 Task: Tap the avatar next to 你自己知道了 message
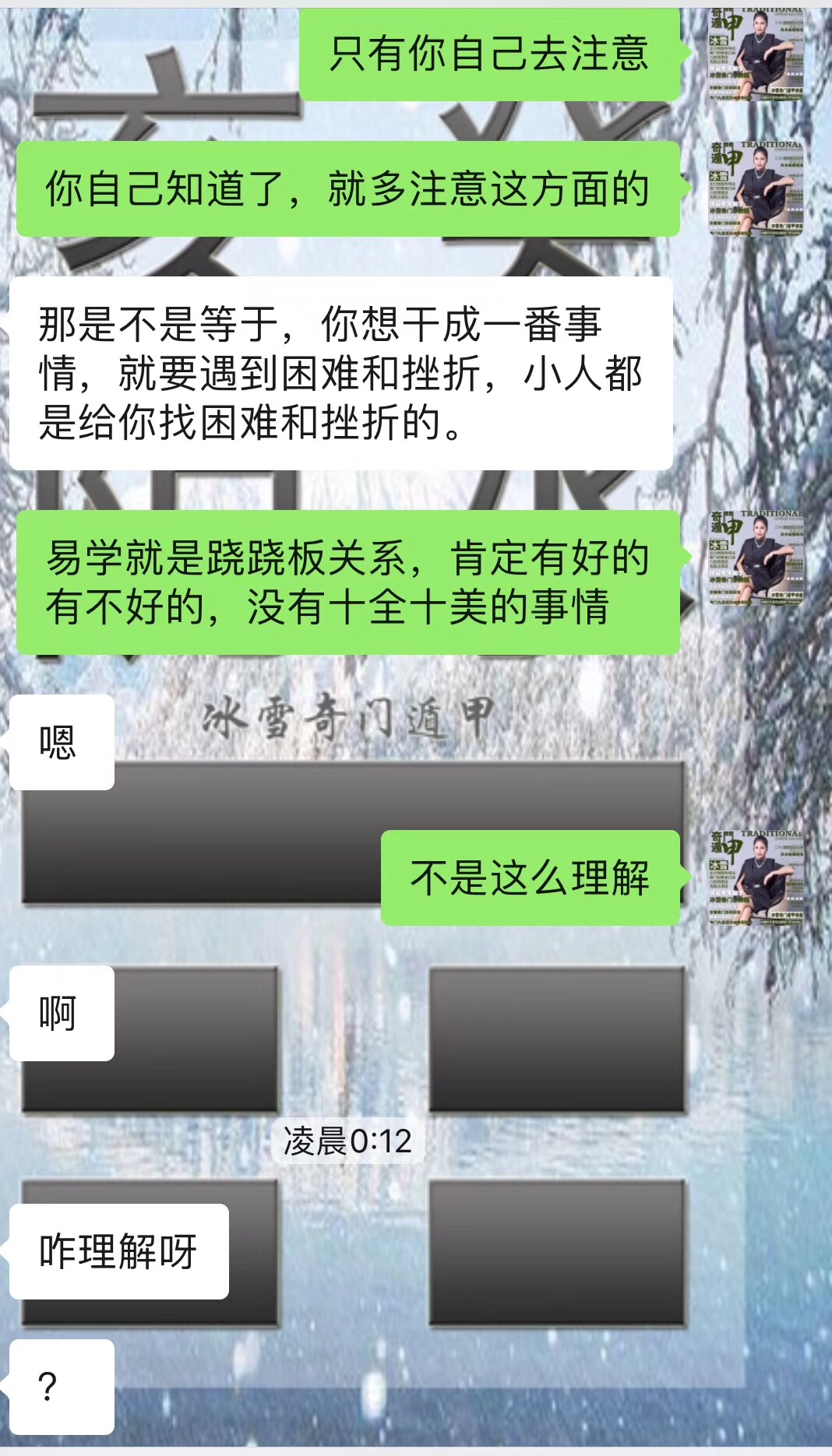pyautogui.click(x=755, y=188)
